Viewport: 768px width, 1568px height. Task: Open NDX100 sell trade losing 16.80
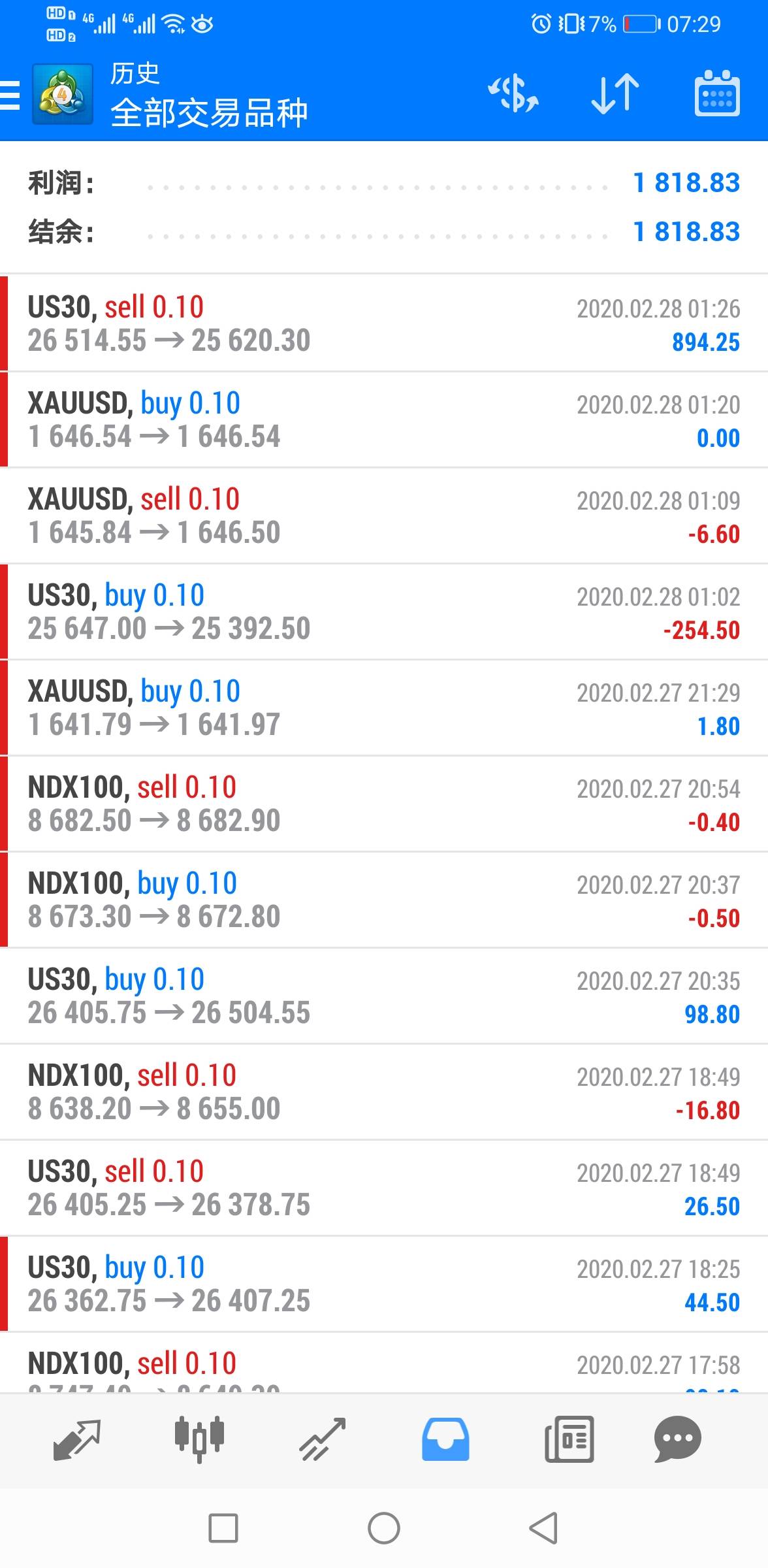[384, 1092]
